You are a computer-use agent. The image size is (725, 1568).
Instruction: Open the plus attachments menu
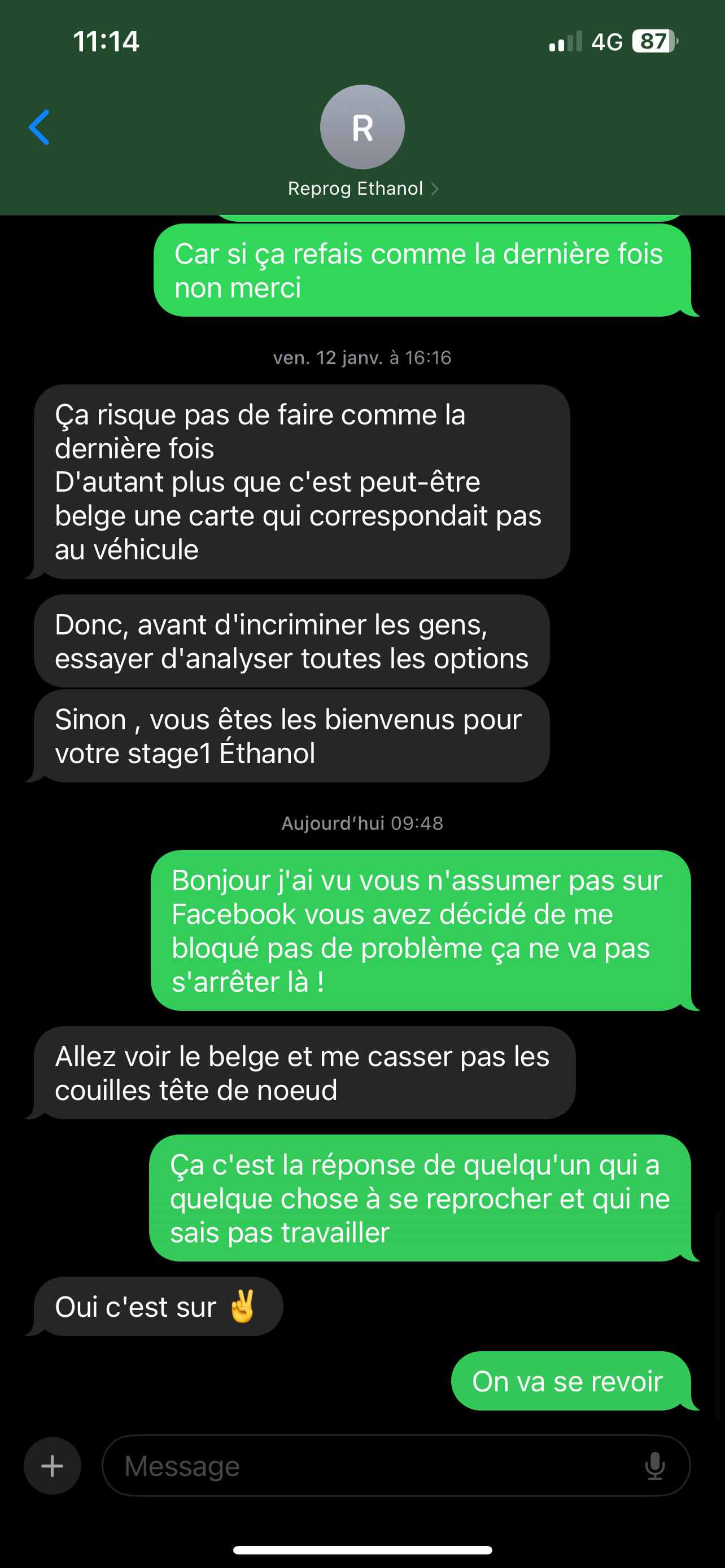53,1466
